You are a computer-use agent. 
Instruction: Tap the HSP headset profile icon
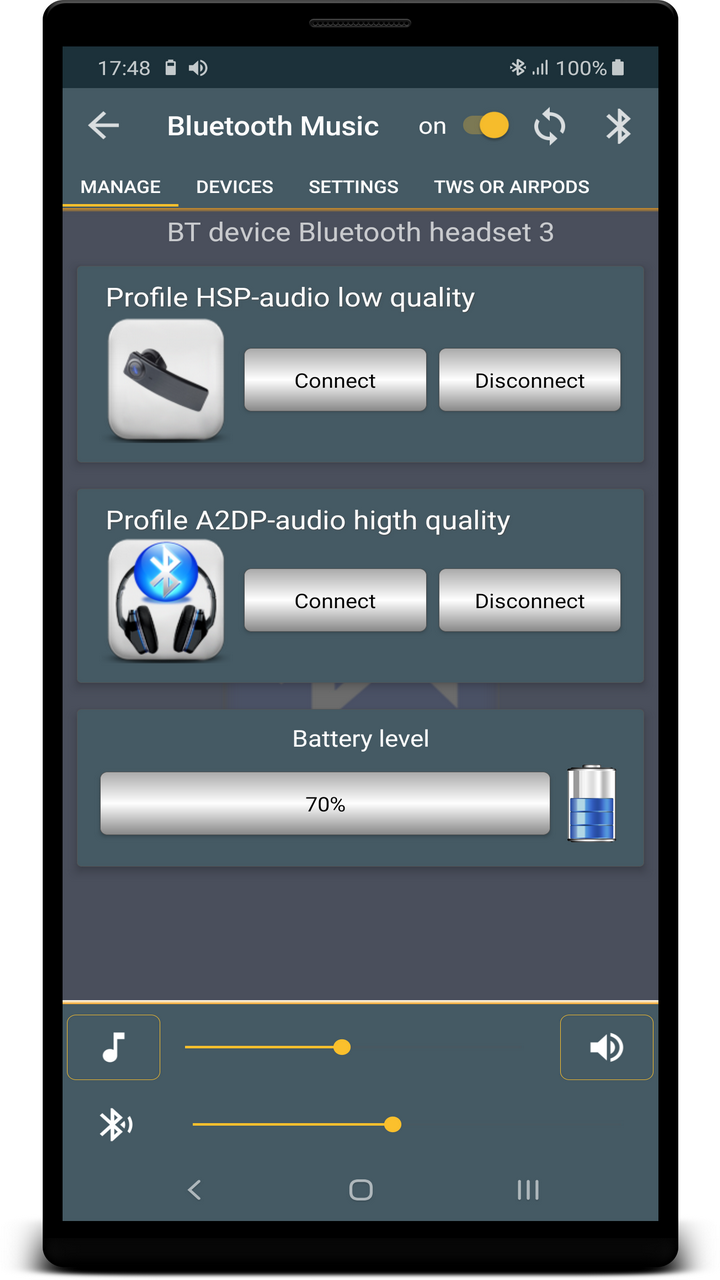click(x=165, y=380)
